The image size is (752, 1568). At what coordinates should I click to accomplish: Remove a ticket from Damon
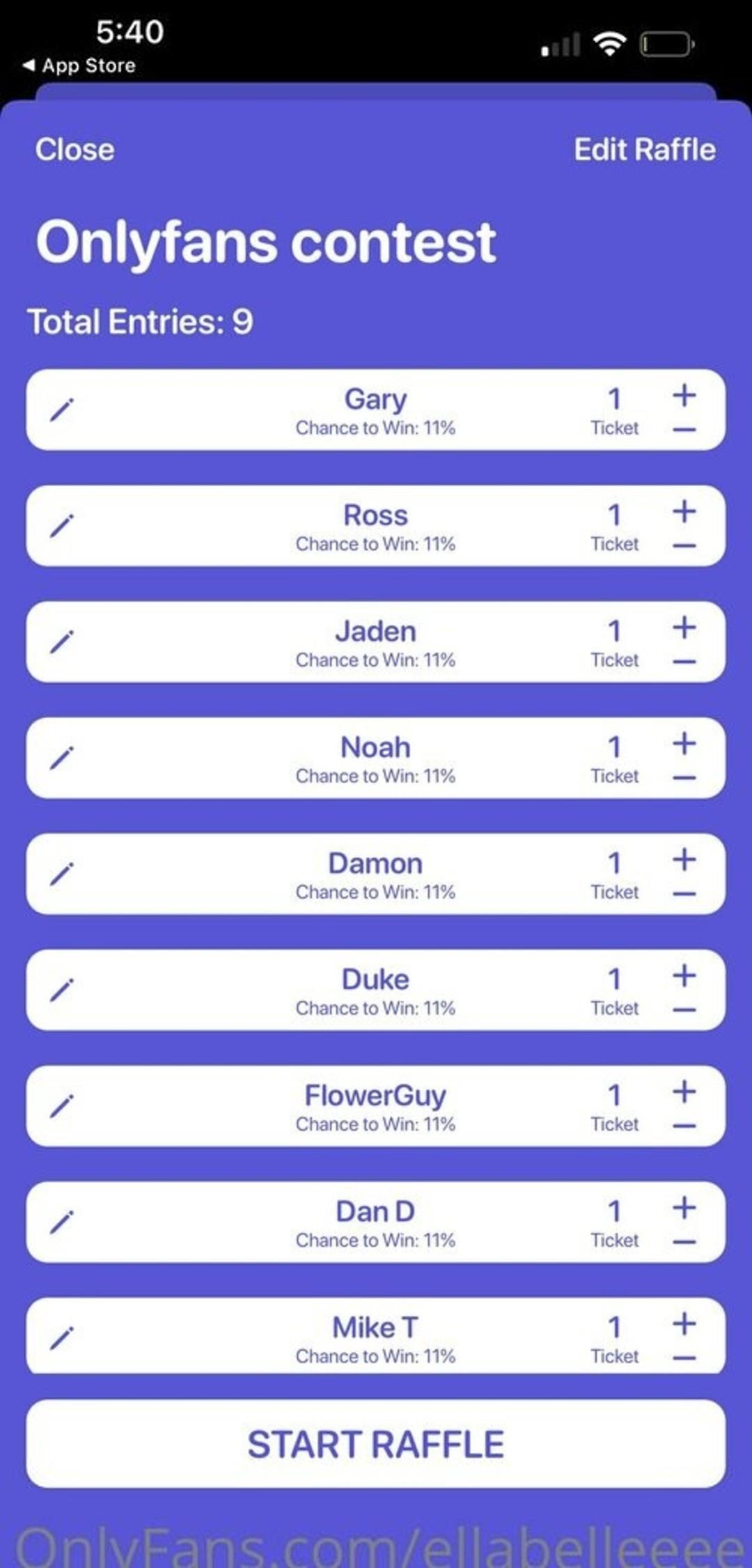point(684,894)
